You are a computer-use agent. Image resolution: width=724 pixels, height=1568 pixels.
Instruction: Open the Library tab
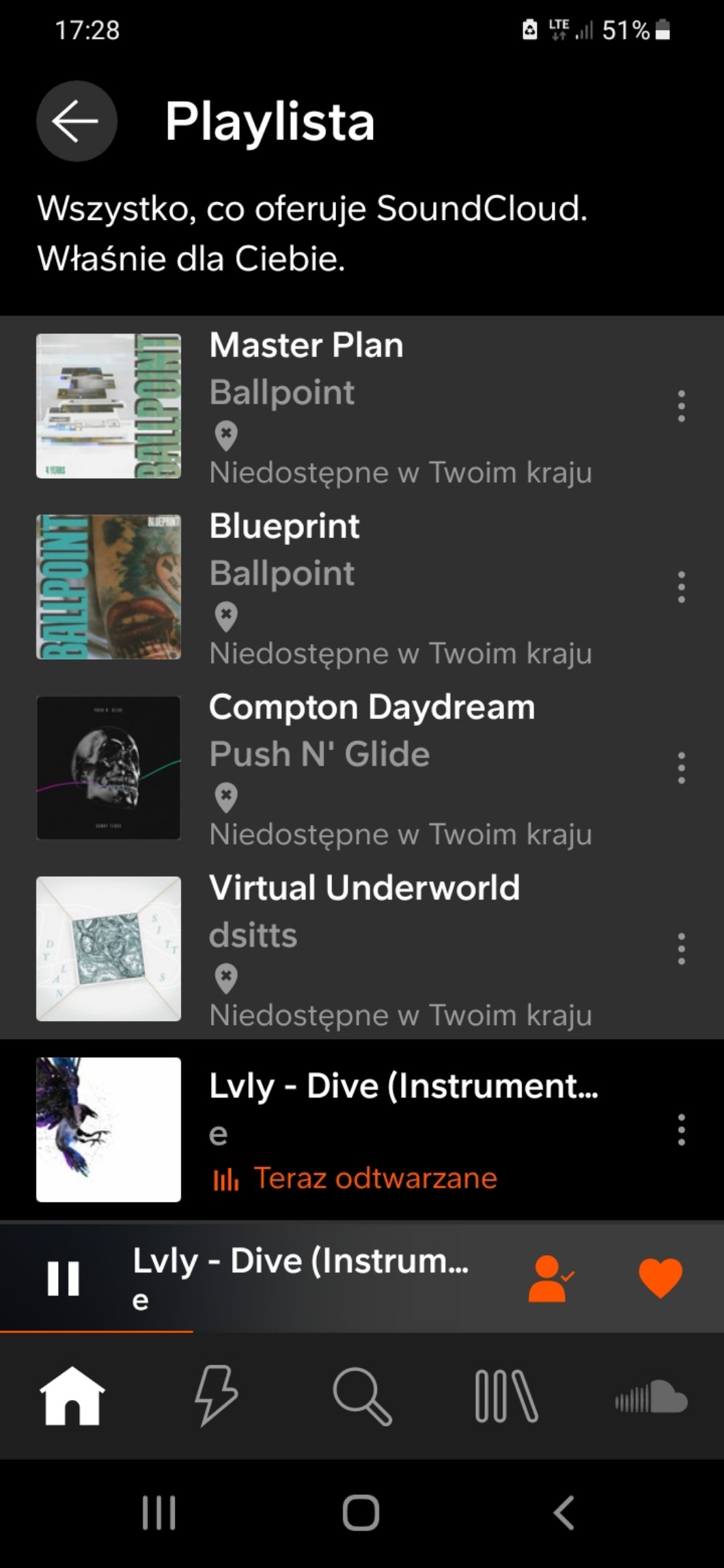coord(506,1397)
